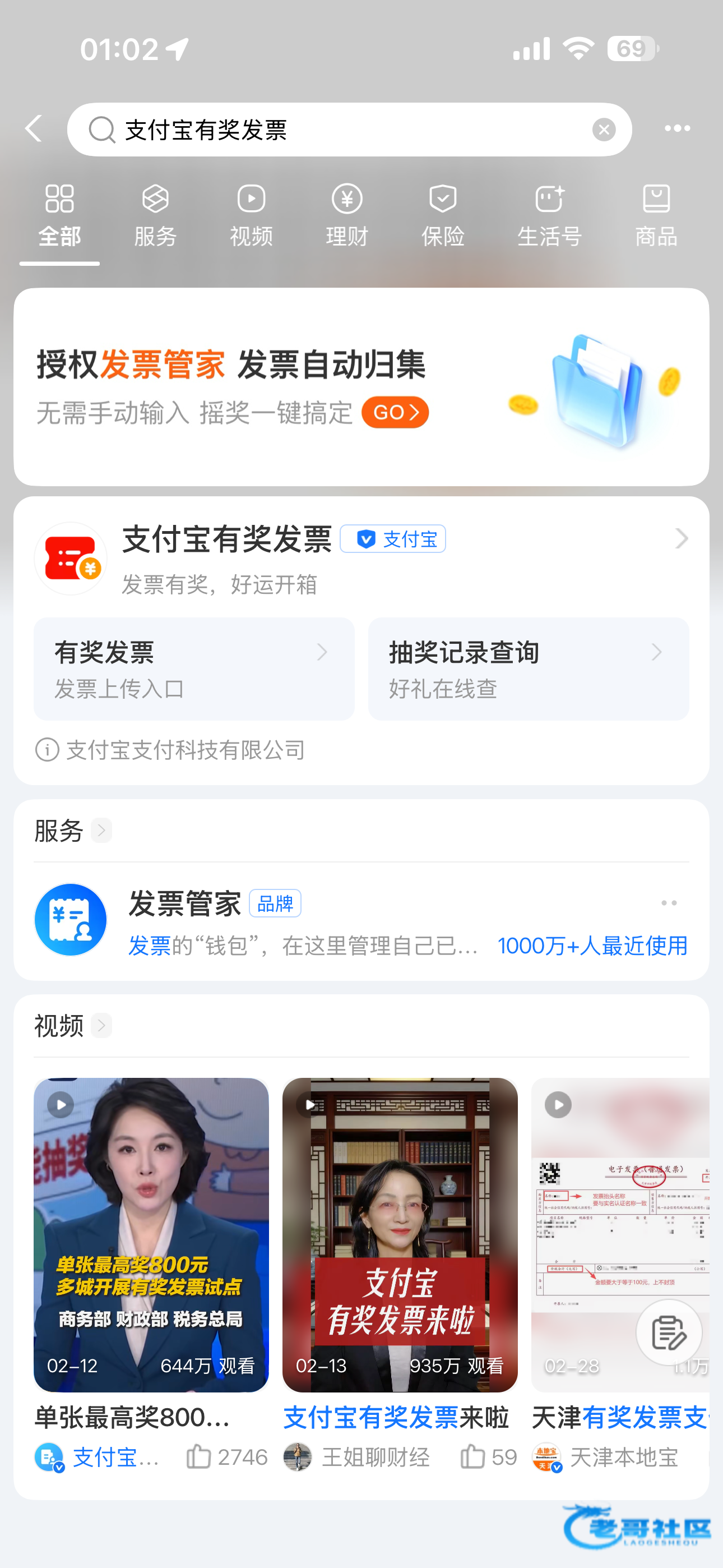Screen dimensions: 723x1568
Task: Go back using the top-left arrow
Action: pos(34,129)
